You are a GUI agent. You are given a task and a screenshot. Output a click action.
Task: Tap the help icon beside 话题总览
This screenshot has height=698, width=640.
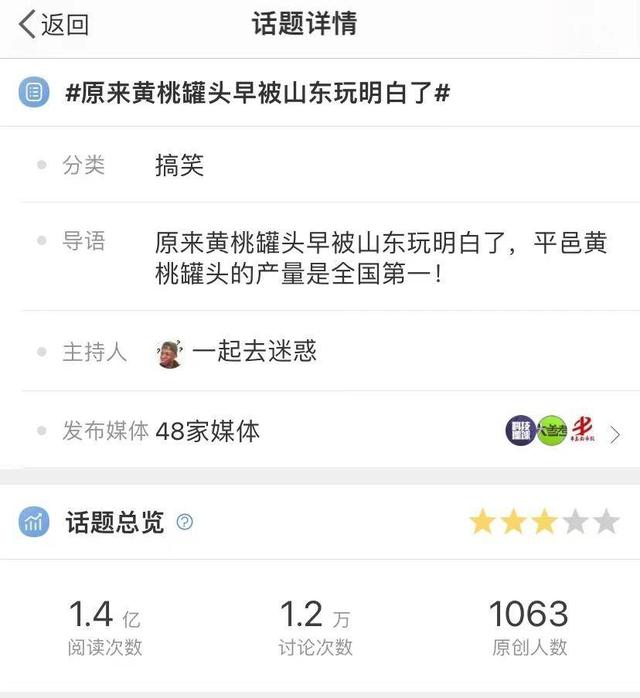tap(185, 521)
